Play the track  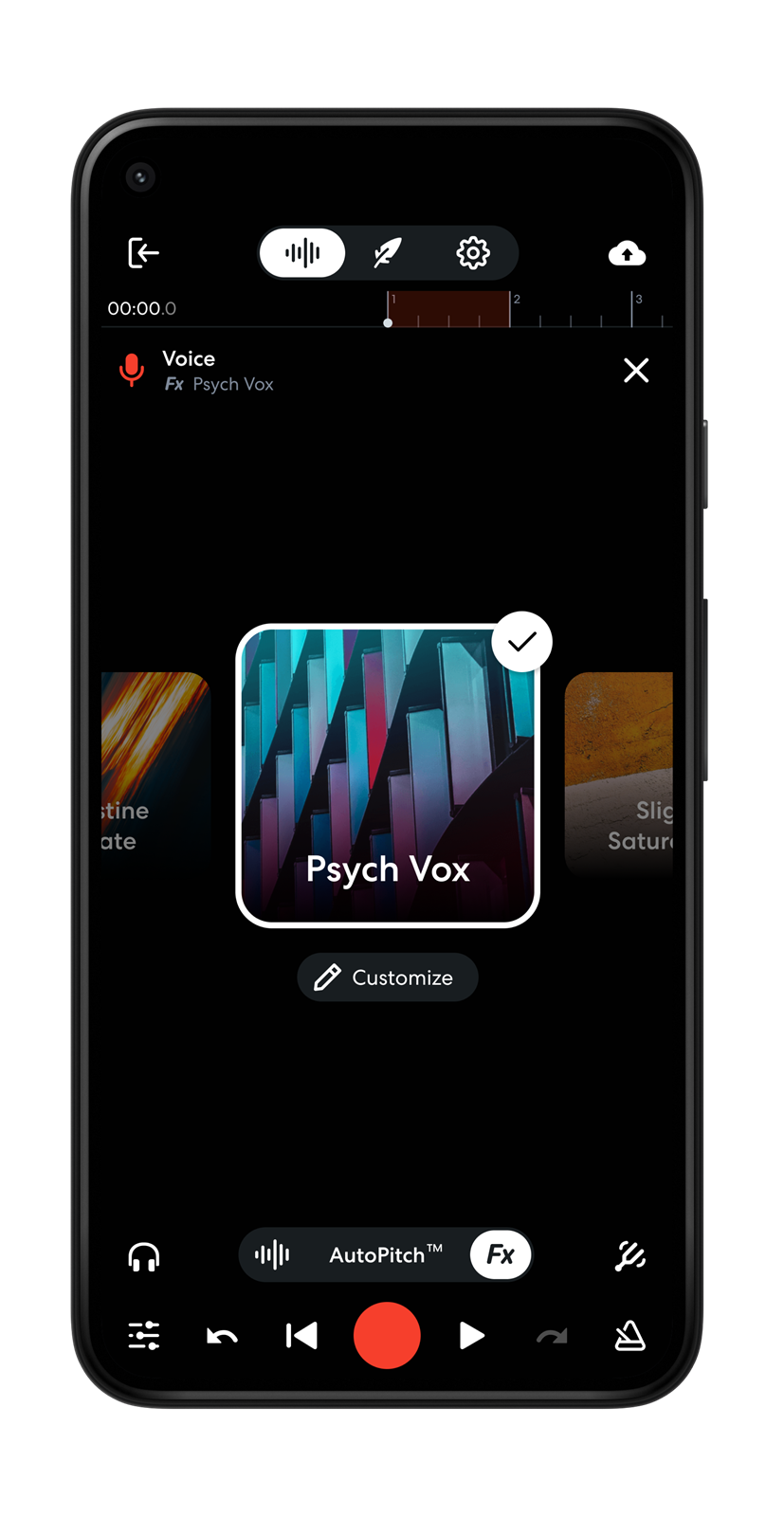coord(471,1336)
